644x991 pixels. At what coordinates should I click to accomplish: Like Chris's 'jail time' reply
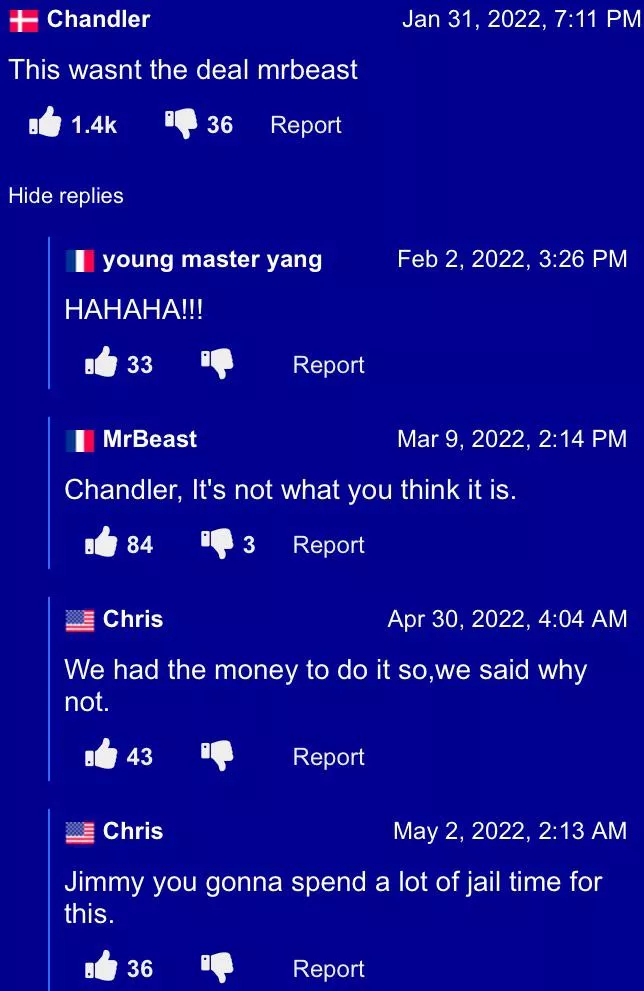(102, 968)
